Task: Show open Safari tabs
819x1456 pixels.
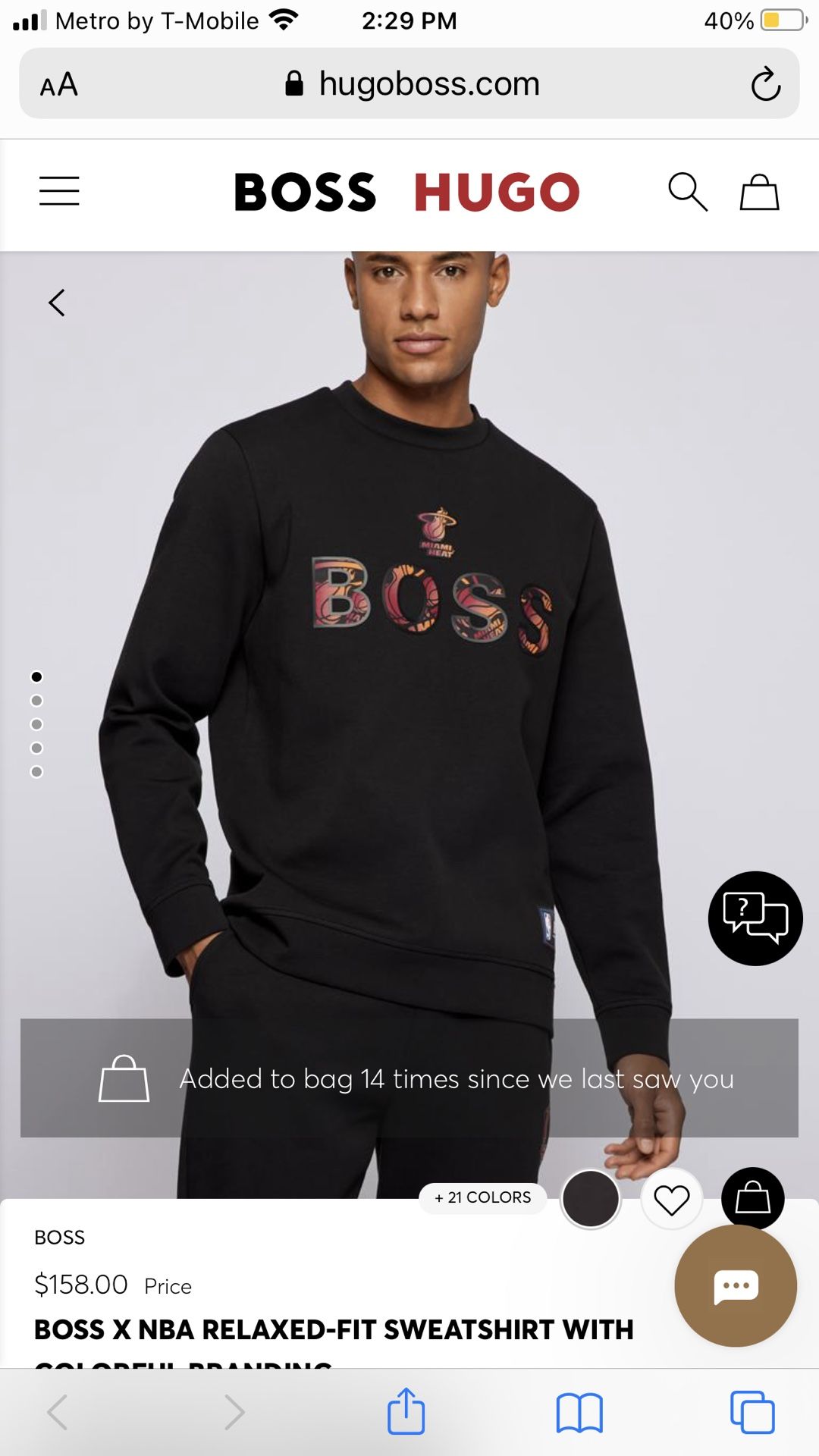Action: 752,1412
